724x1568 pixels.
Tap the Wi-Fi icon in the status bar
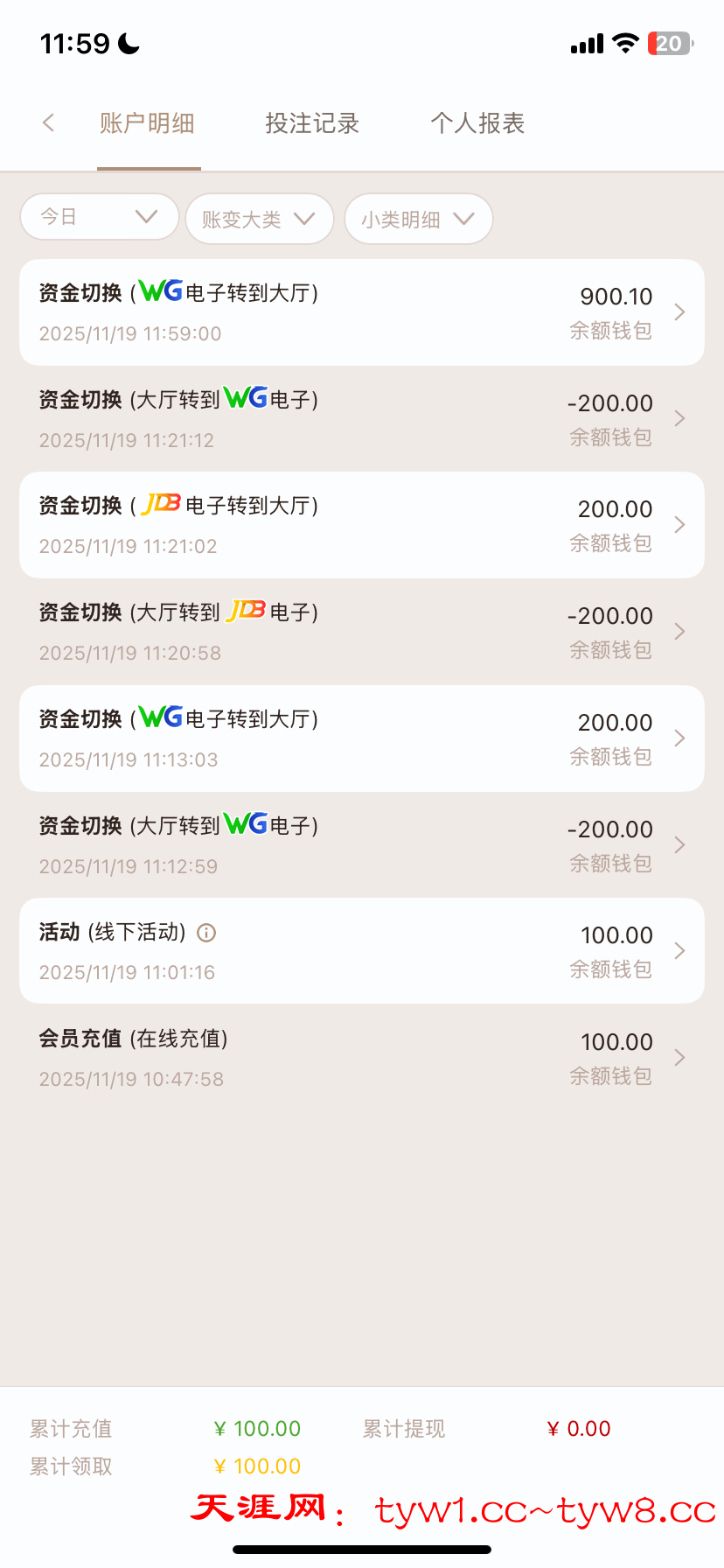coord(626,42)
